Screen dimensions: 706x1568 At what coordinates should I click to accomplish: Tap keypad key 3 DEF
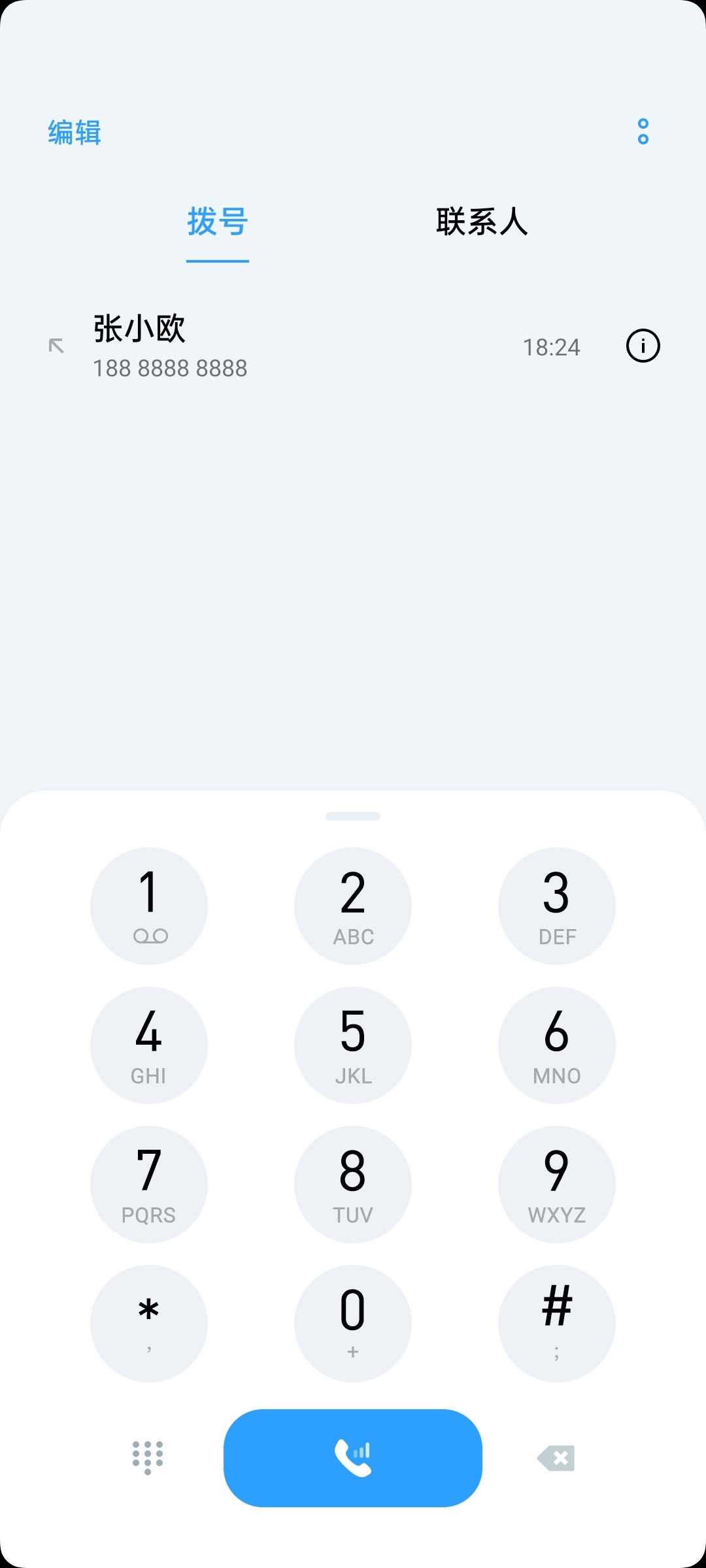coord(557,906)
